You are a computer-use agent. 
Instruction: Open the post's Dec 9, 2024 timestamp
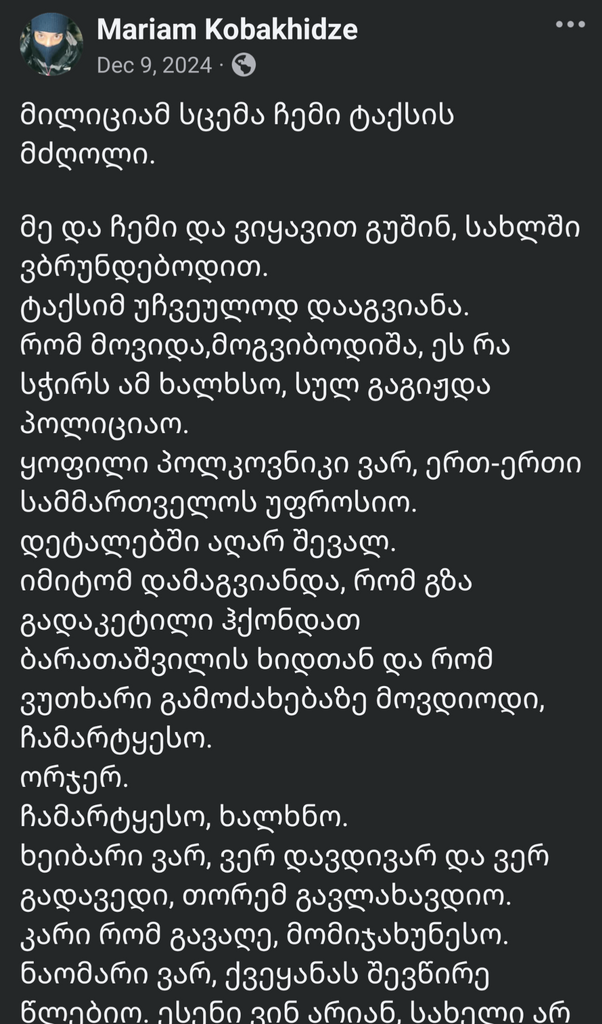tap(154, 65)
